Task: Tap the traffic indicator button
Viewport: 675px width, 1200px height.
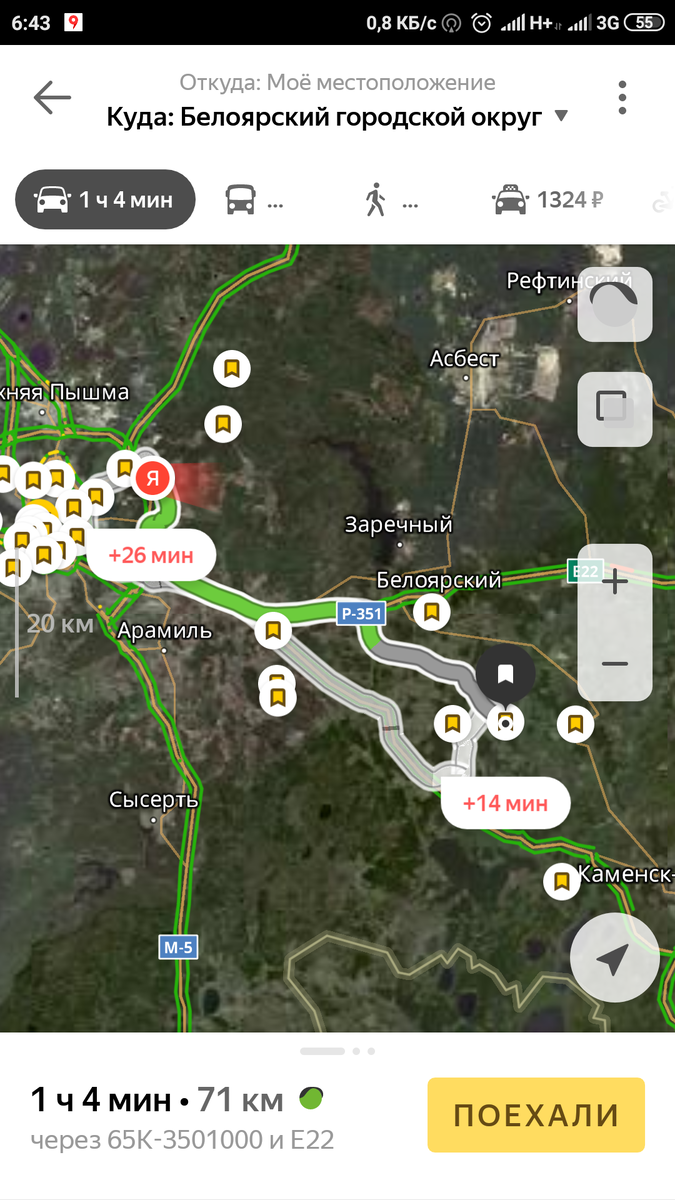Action: click(615, 305)
